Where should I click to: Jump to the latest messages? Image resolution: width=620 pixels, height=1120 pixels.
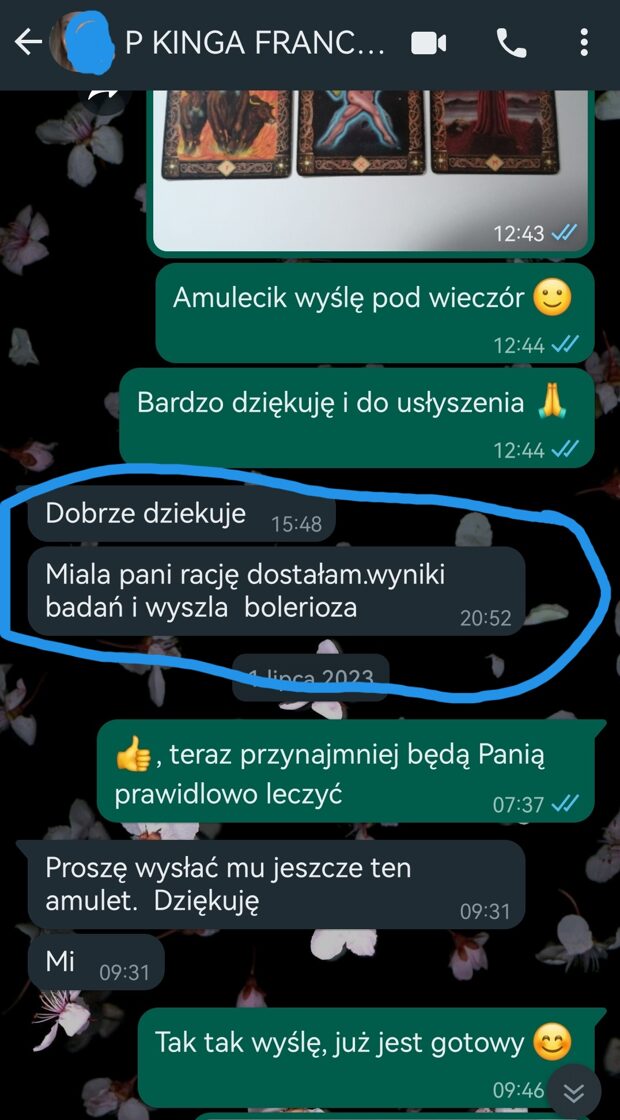(x=573, y=1090)
